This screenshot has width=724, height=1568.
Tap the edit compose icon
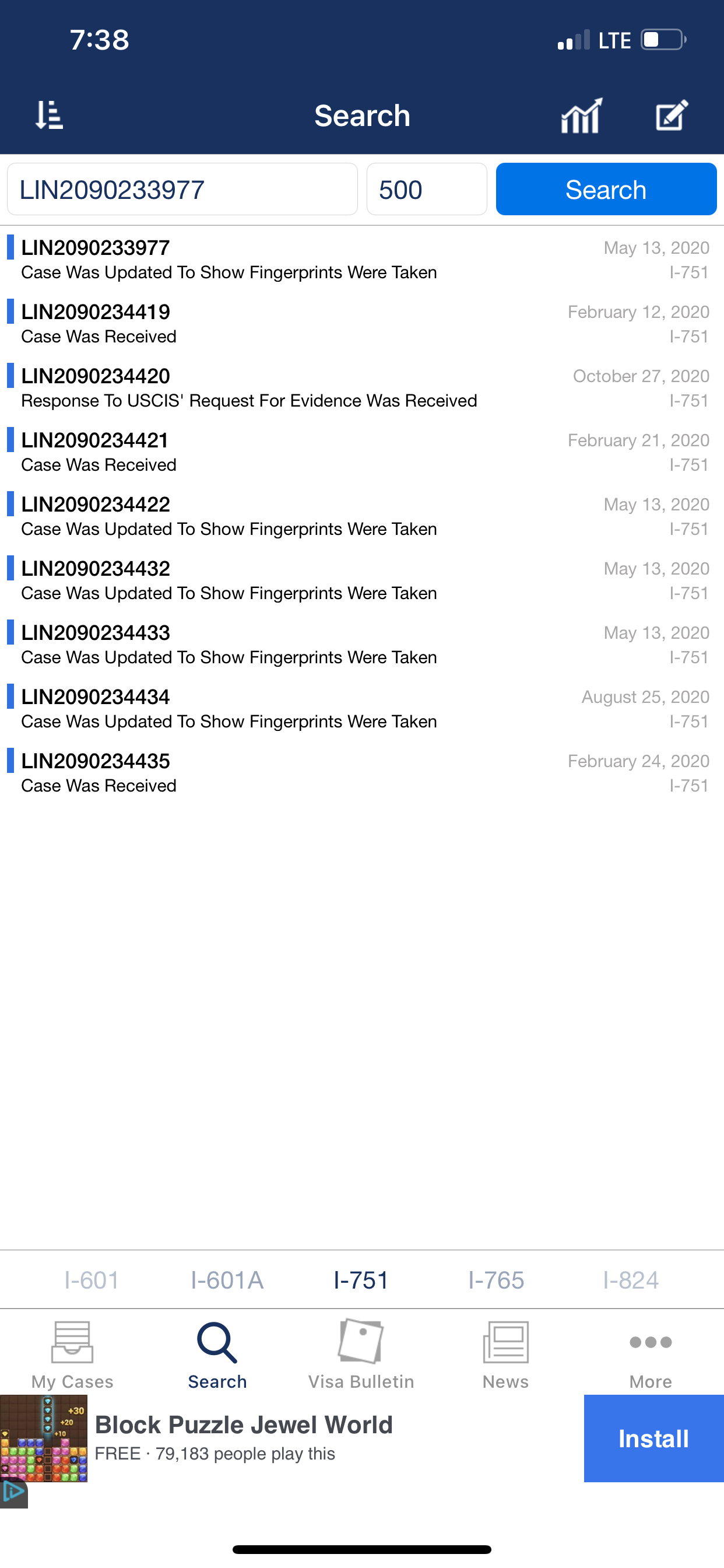pos(672,115)
